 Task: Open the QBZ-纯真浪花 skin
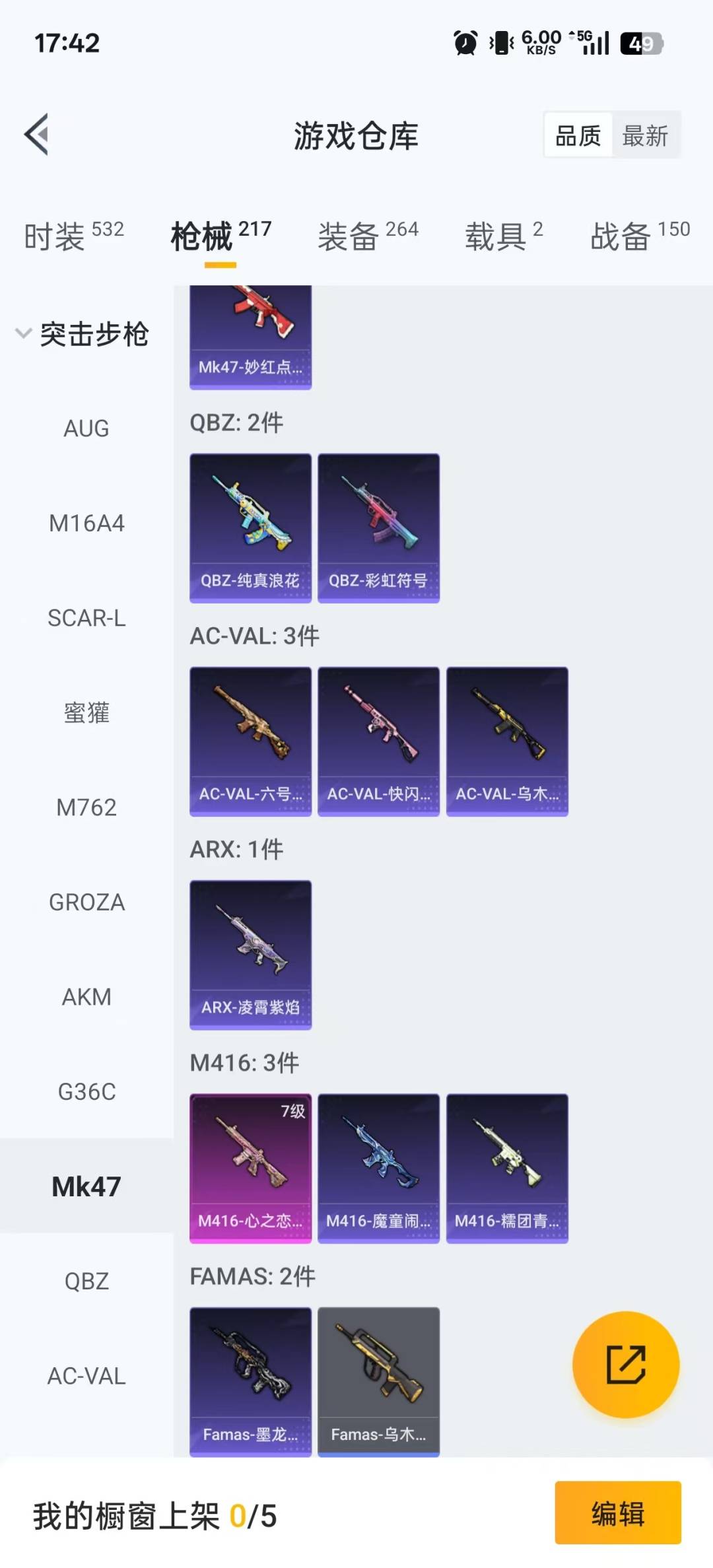click(250, 528)
